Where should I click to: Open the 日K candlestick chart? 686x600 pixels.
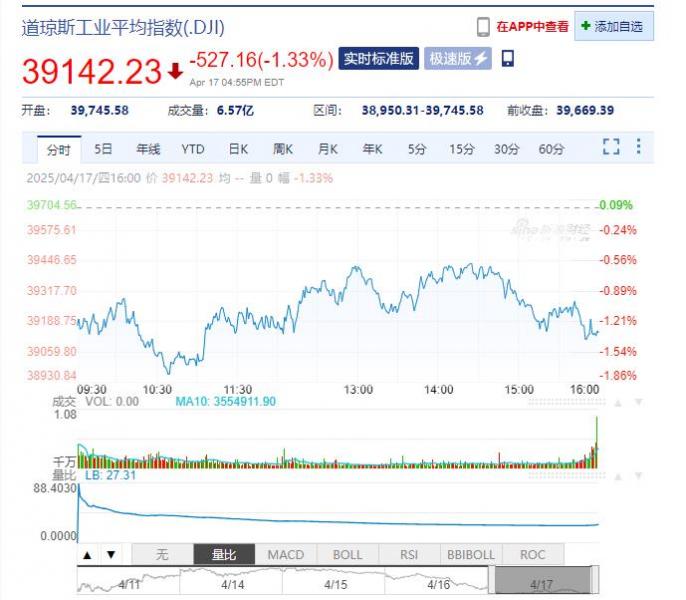coord(238,149)
